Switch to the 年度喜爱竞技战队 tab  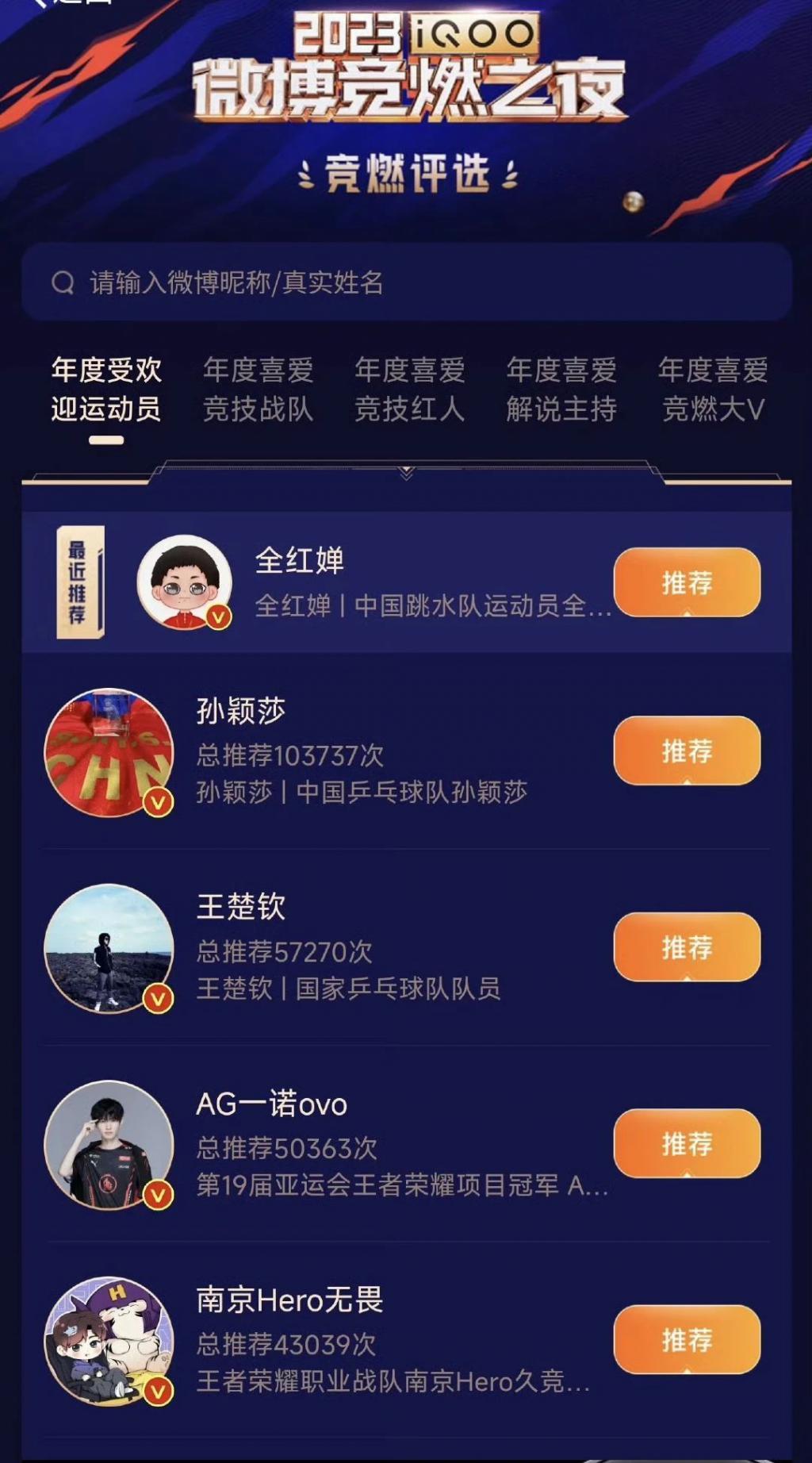[x=259, y=390]
